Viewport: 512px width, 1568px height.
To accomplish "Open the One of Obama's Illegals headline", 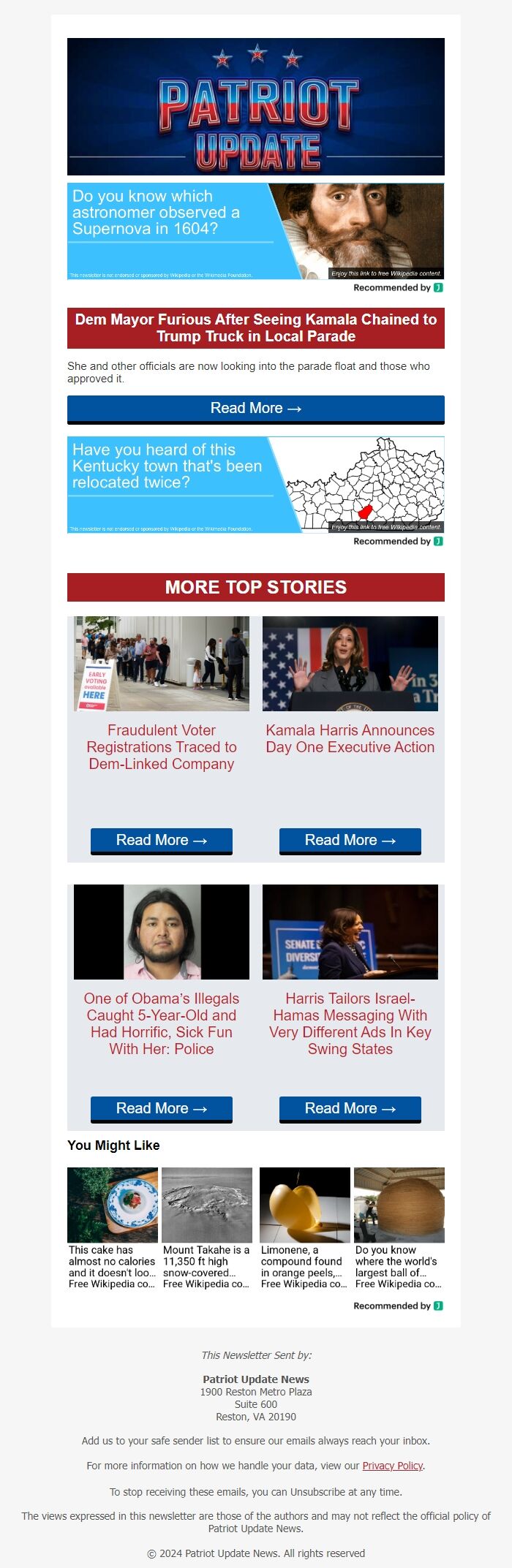I will 162,1023.
